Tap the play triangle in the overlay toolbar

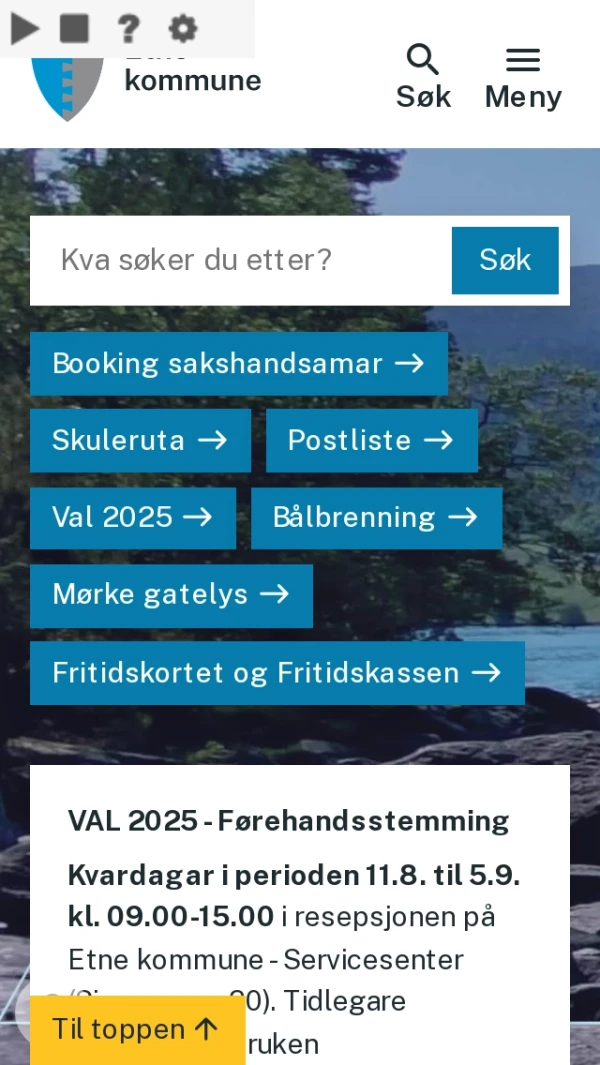click(25, 28)
